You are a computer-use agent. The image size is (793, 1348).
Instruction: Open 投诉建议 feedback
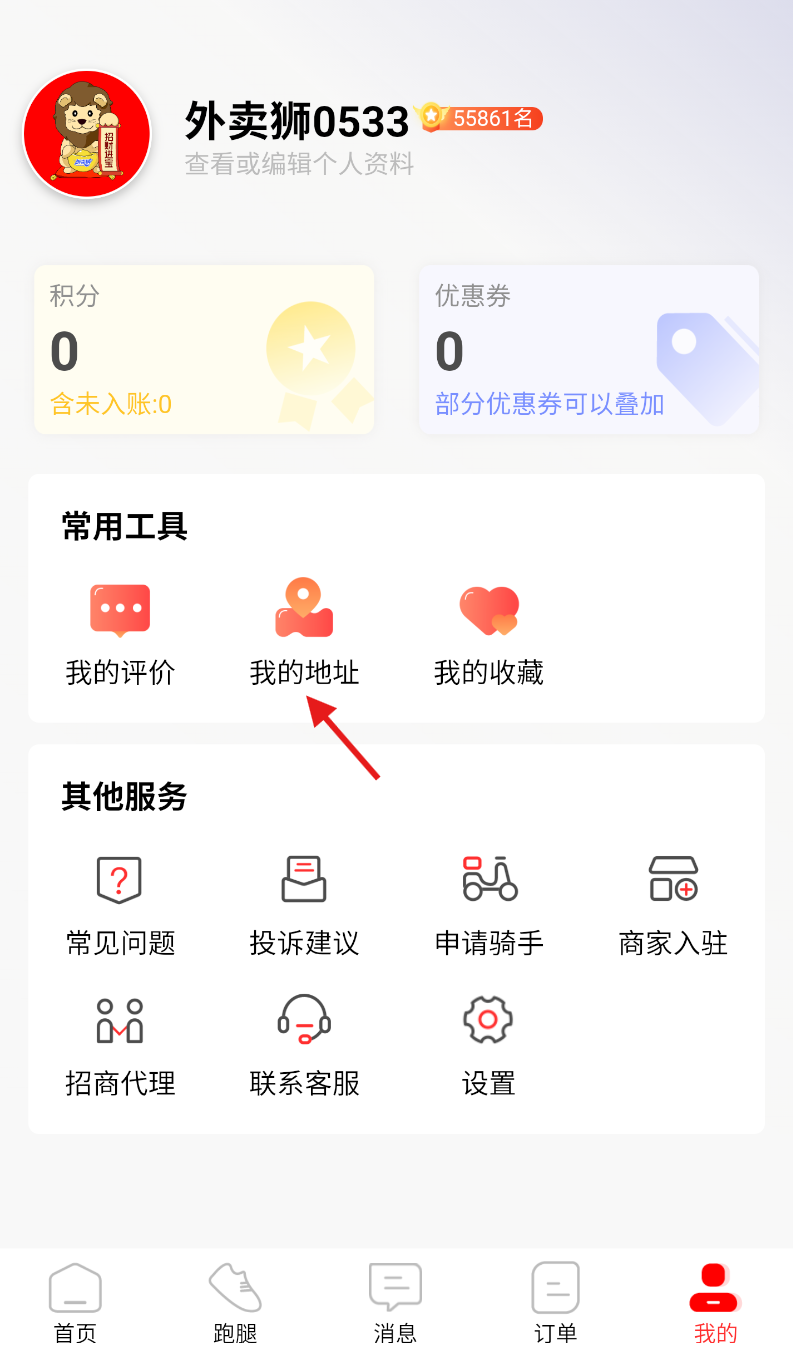tap(304, 904)
